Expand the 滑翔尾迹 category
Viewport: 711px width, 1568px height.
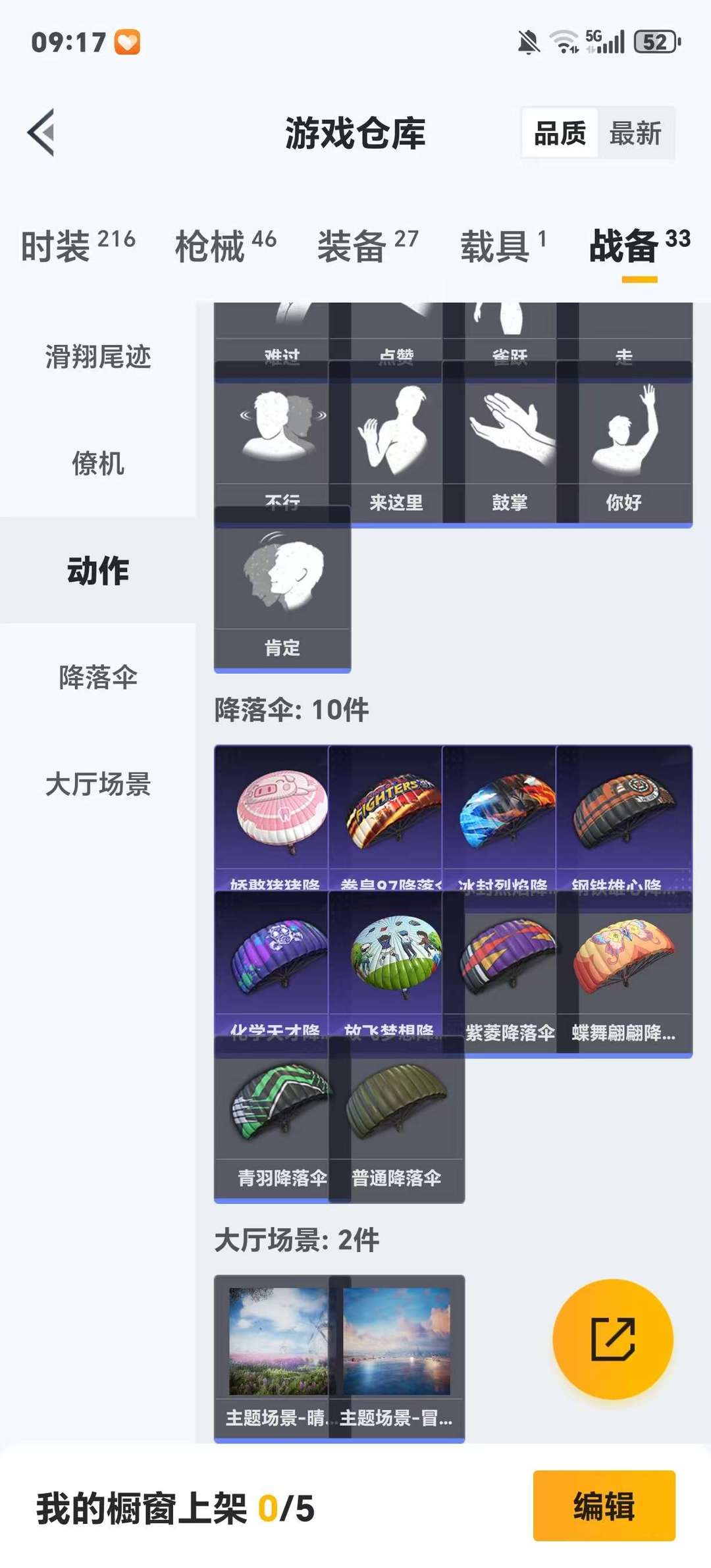(x=99, y=357)
